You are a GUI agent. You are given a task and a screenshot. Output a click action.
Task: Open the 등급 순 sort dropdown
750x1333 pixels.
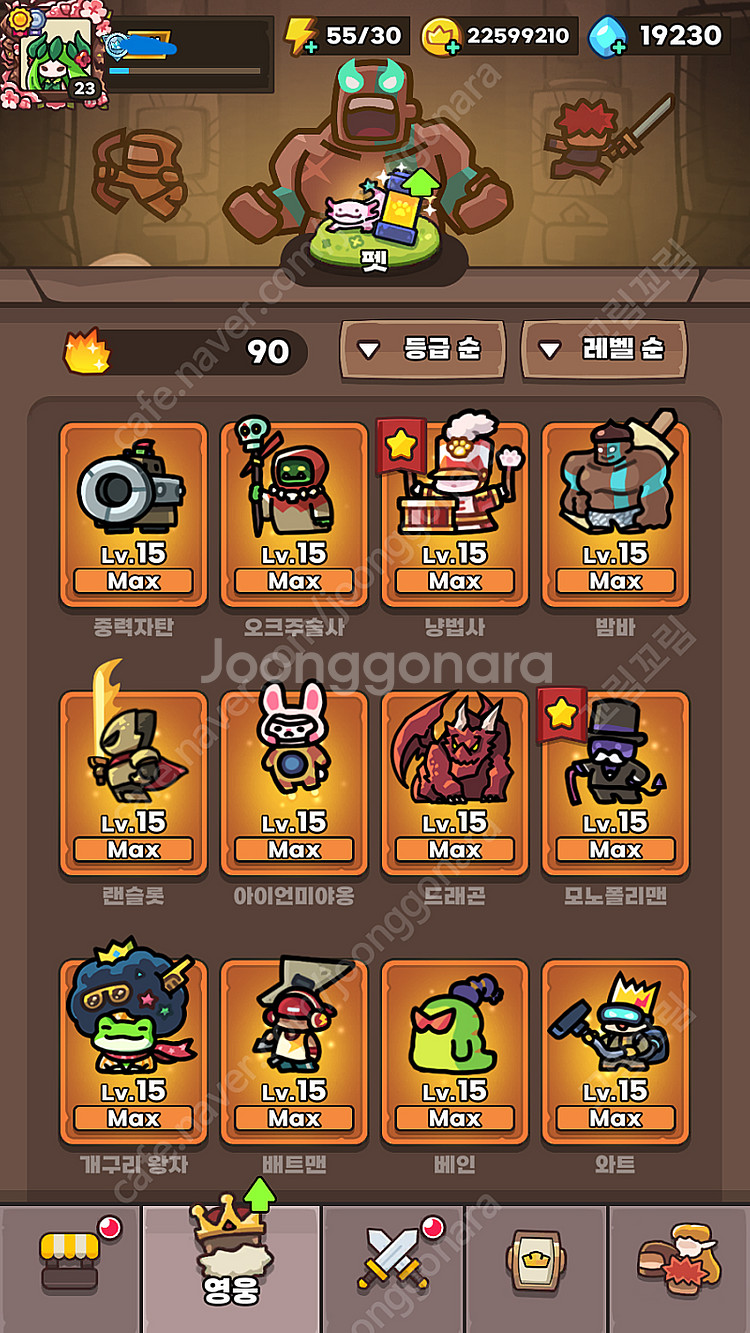[x=422, y=349]
